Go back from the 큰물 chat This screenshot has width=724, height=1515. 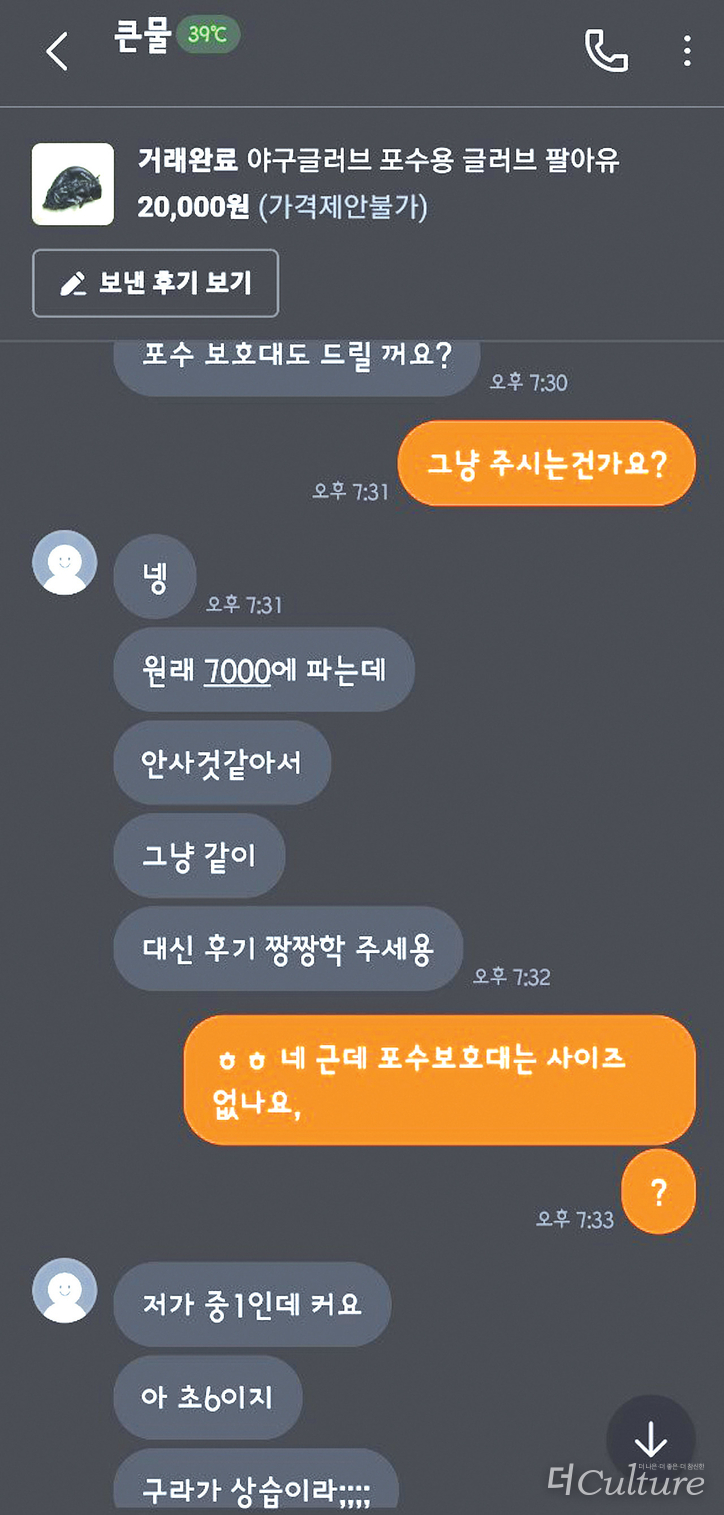[57, 51]
